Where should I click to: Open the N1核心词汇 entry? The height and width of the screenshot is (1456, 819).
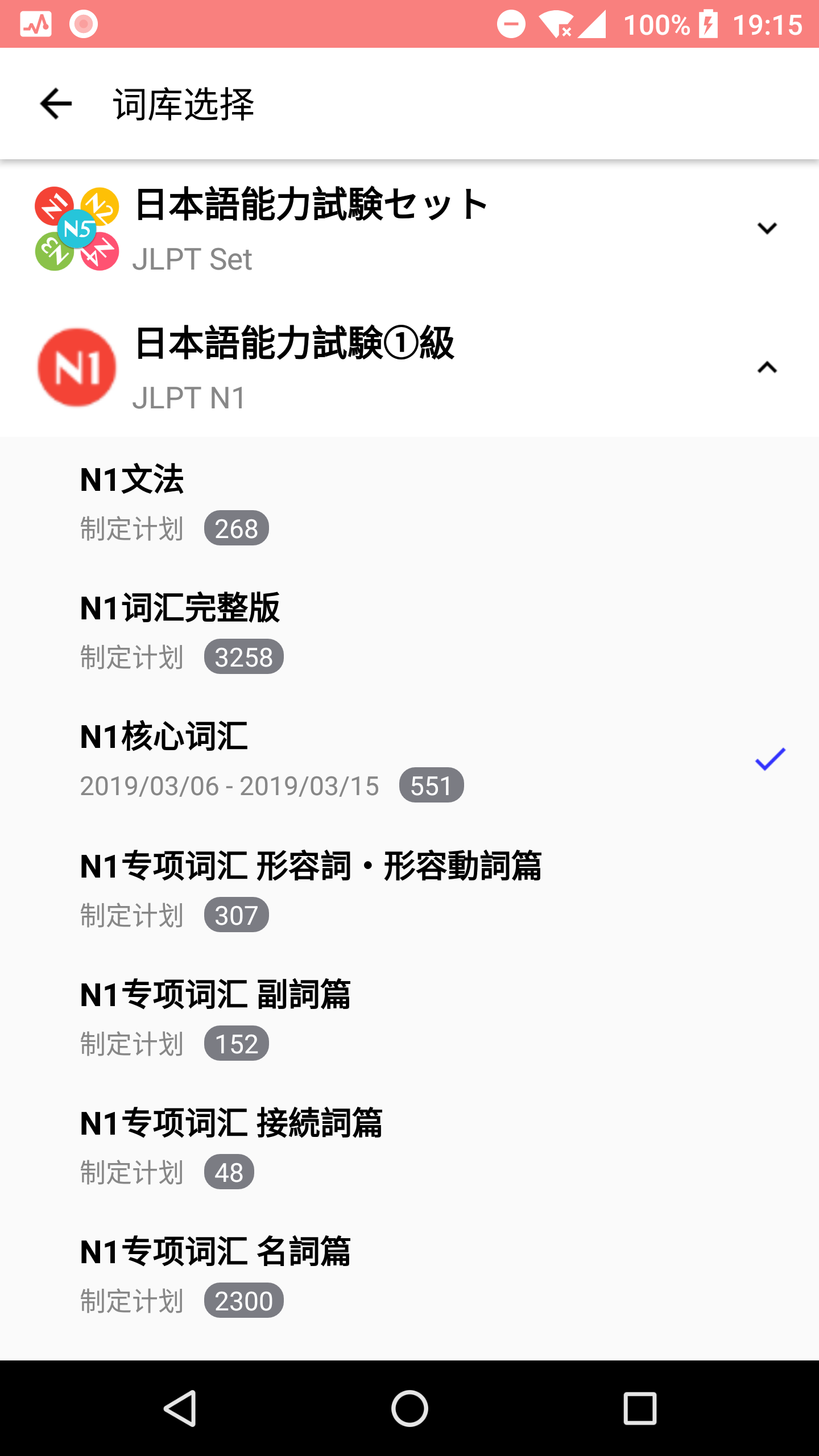(409, 759)
